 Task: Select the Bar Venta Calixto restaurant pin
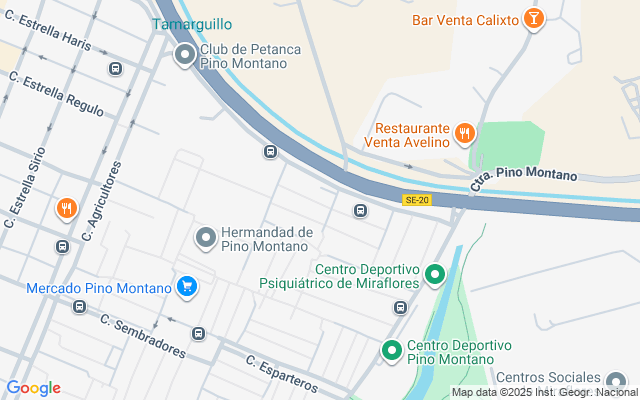tap(534, 20)
